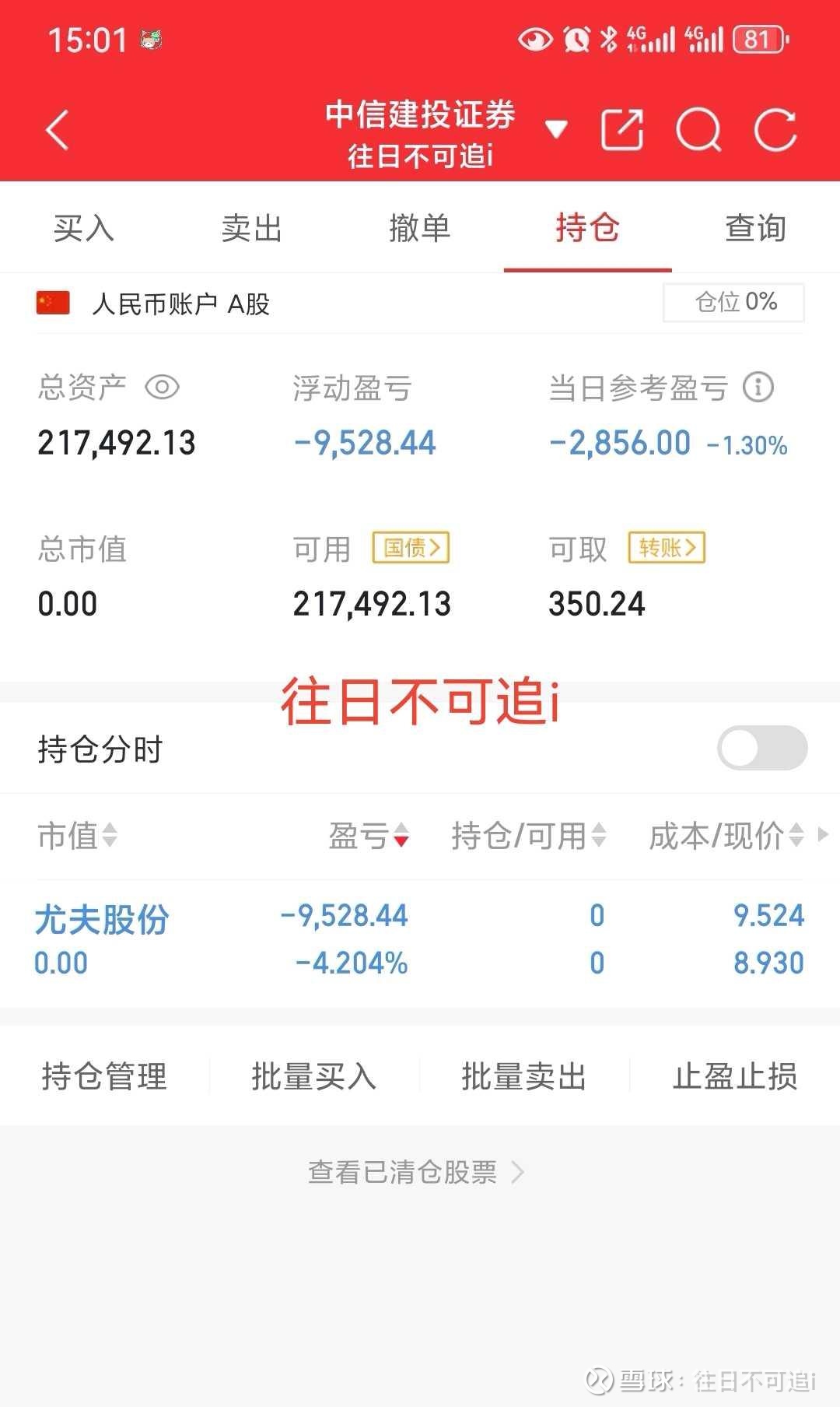Enable the 持仓分时 switch
This screenshot has width=840, height=1407.
(762, 748)
